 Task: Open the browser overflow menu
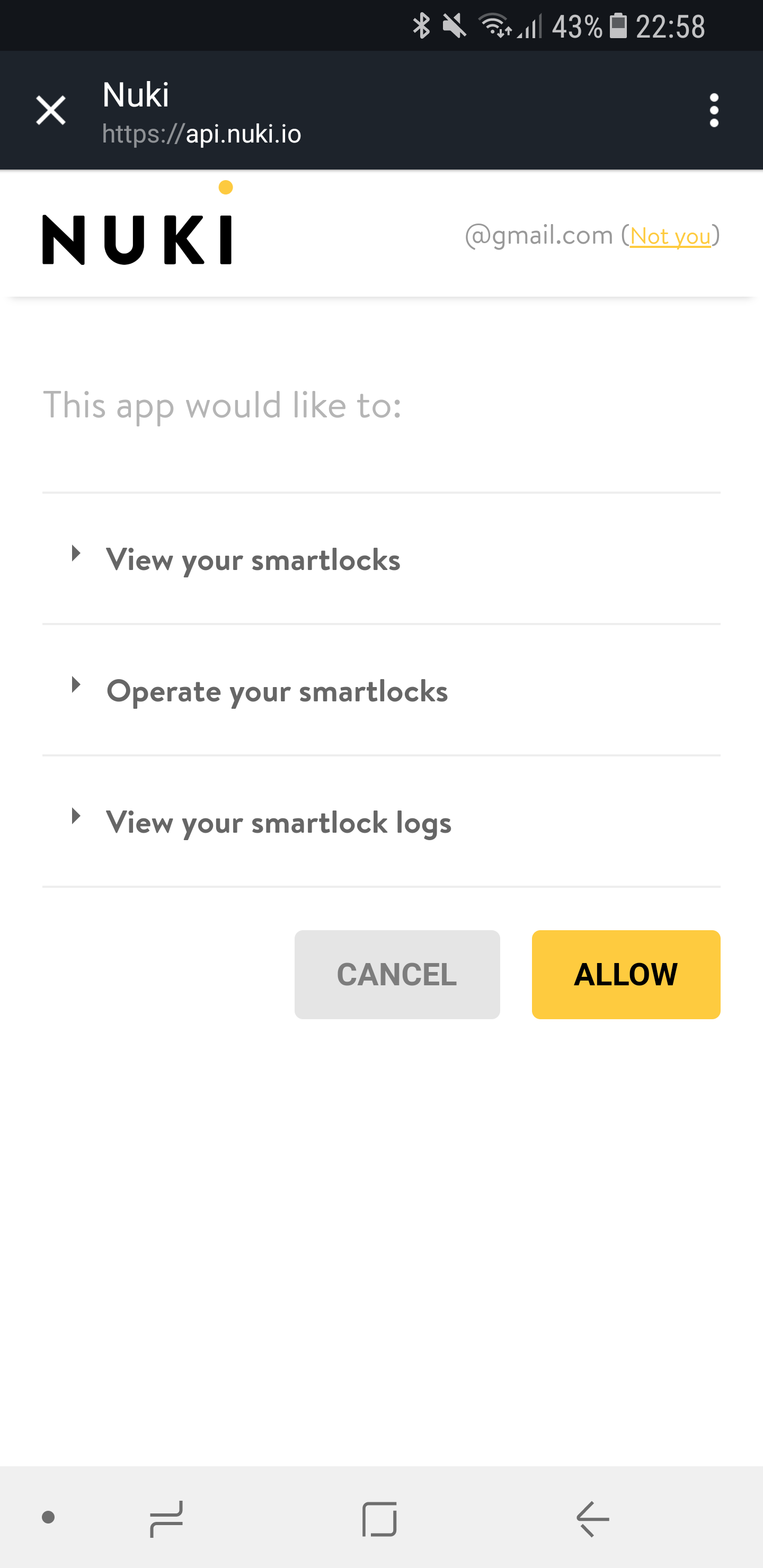click(714, 110)
